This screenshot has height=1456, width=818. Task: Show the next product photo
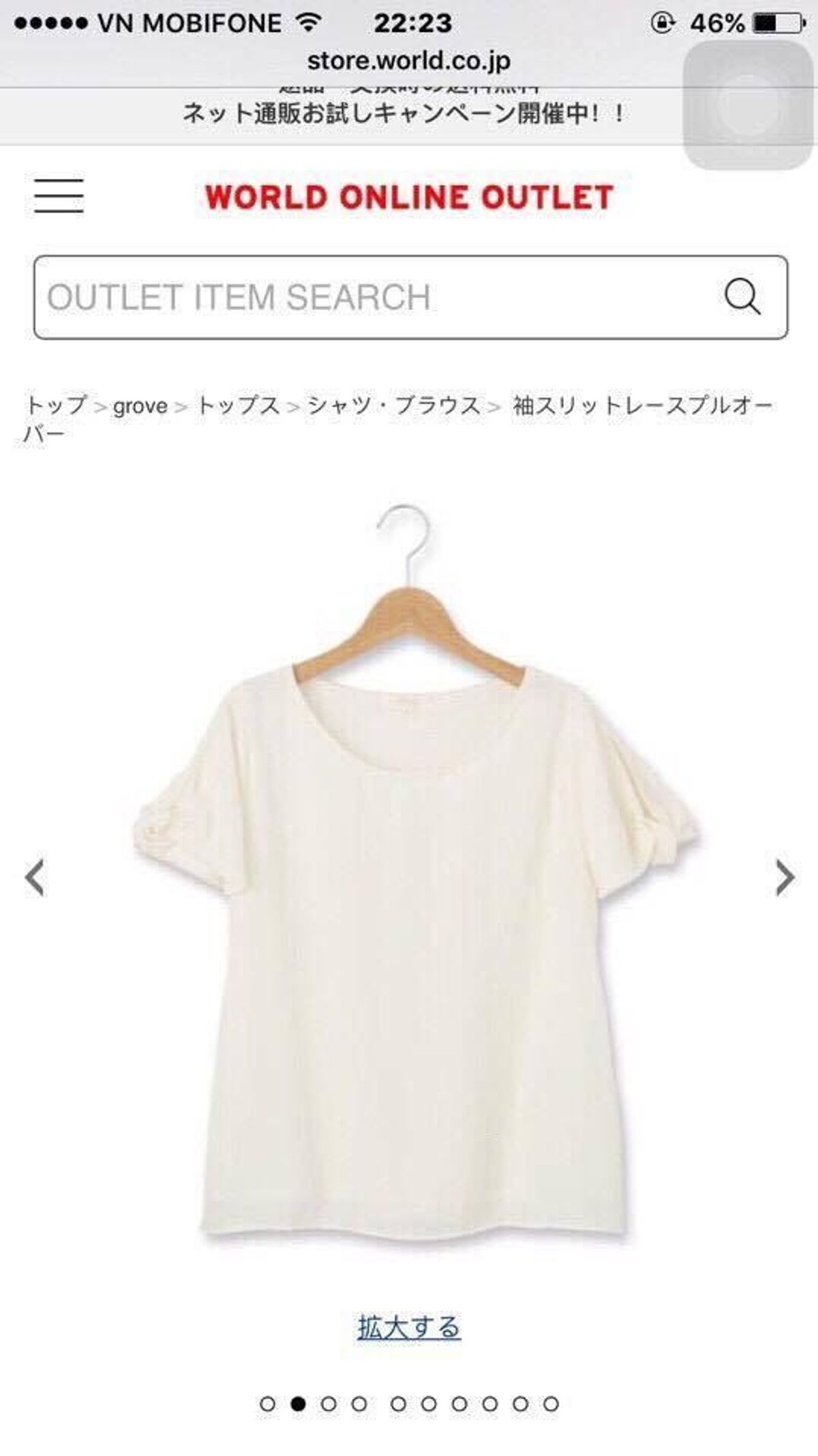point(785,878)
